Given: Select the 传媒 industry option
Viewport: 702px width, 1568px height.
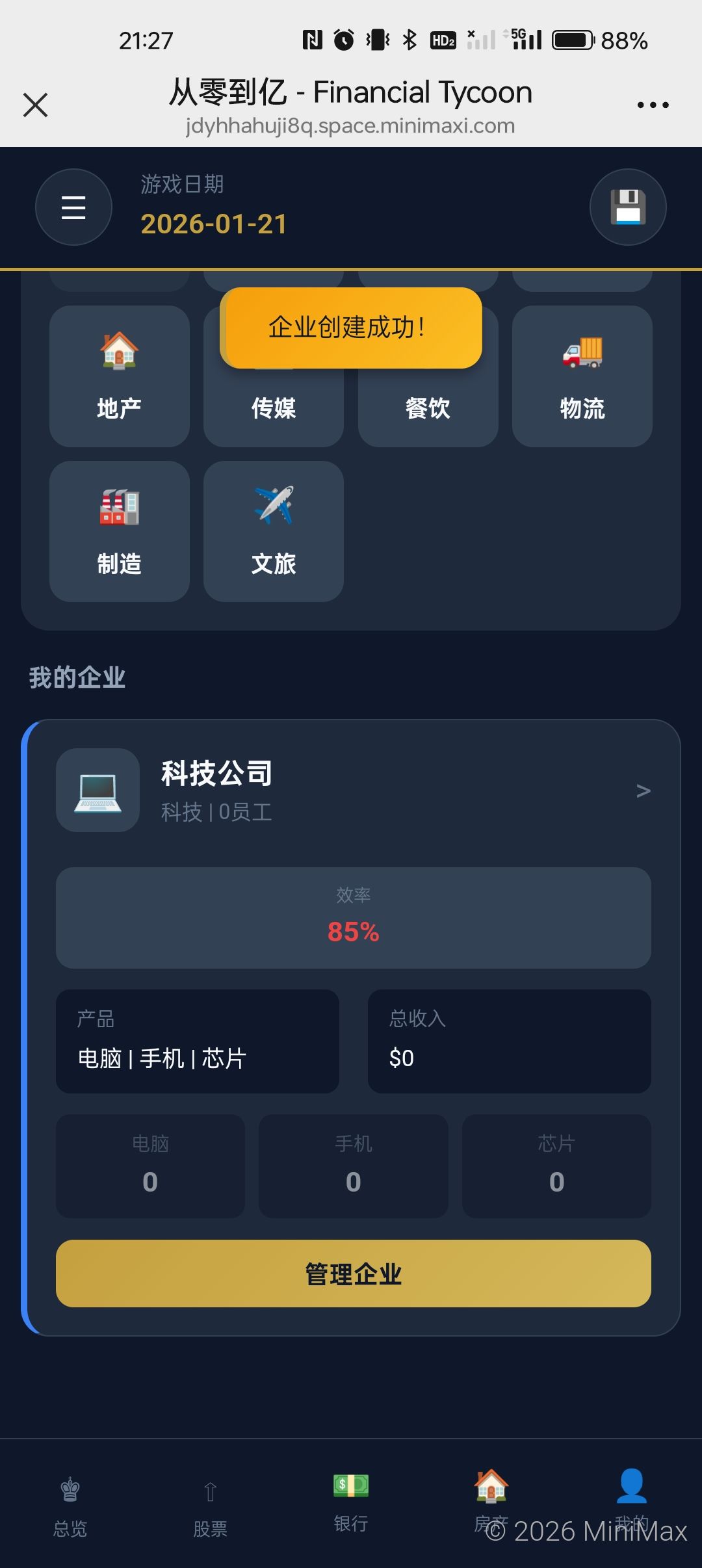Looking at the screenshot, I should 273,408.
